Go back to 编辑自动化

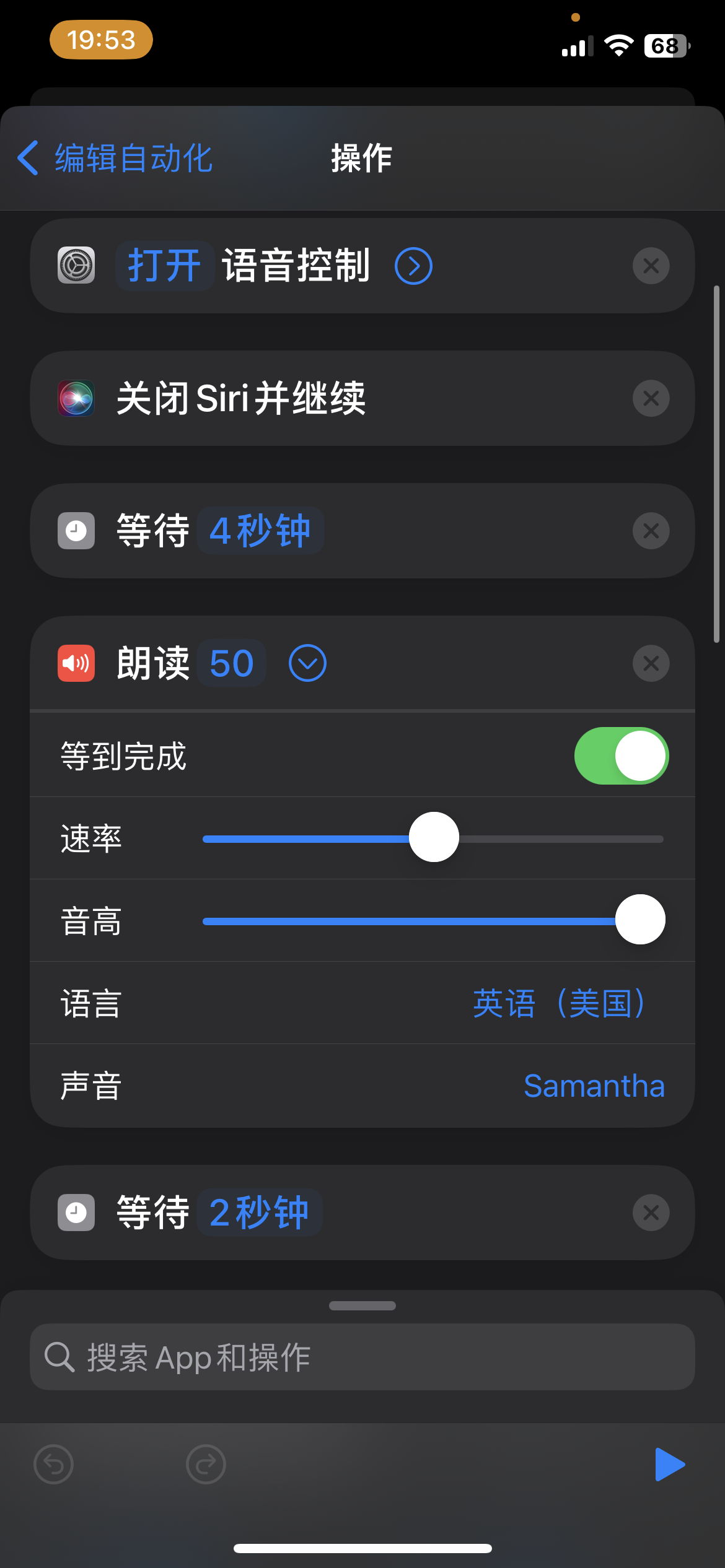(116, 158)
